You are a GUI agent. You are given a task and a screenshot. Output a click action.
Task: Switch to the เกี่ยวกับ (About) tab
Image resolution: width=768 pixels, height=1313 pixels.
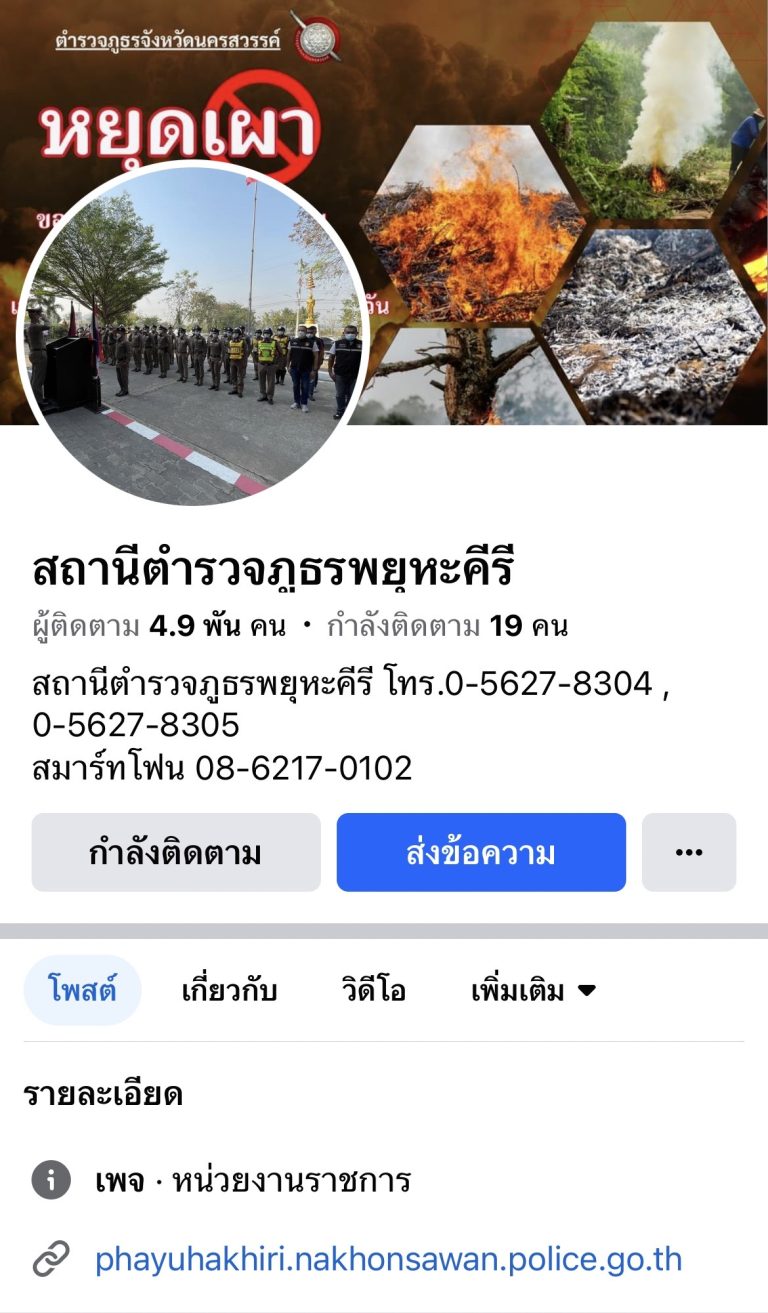[x=229, y=991]
